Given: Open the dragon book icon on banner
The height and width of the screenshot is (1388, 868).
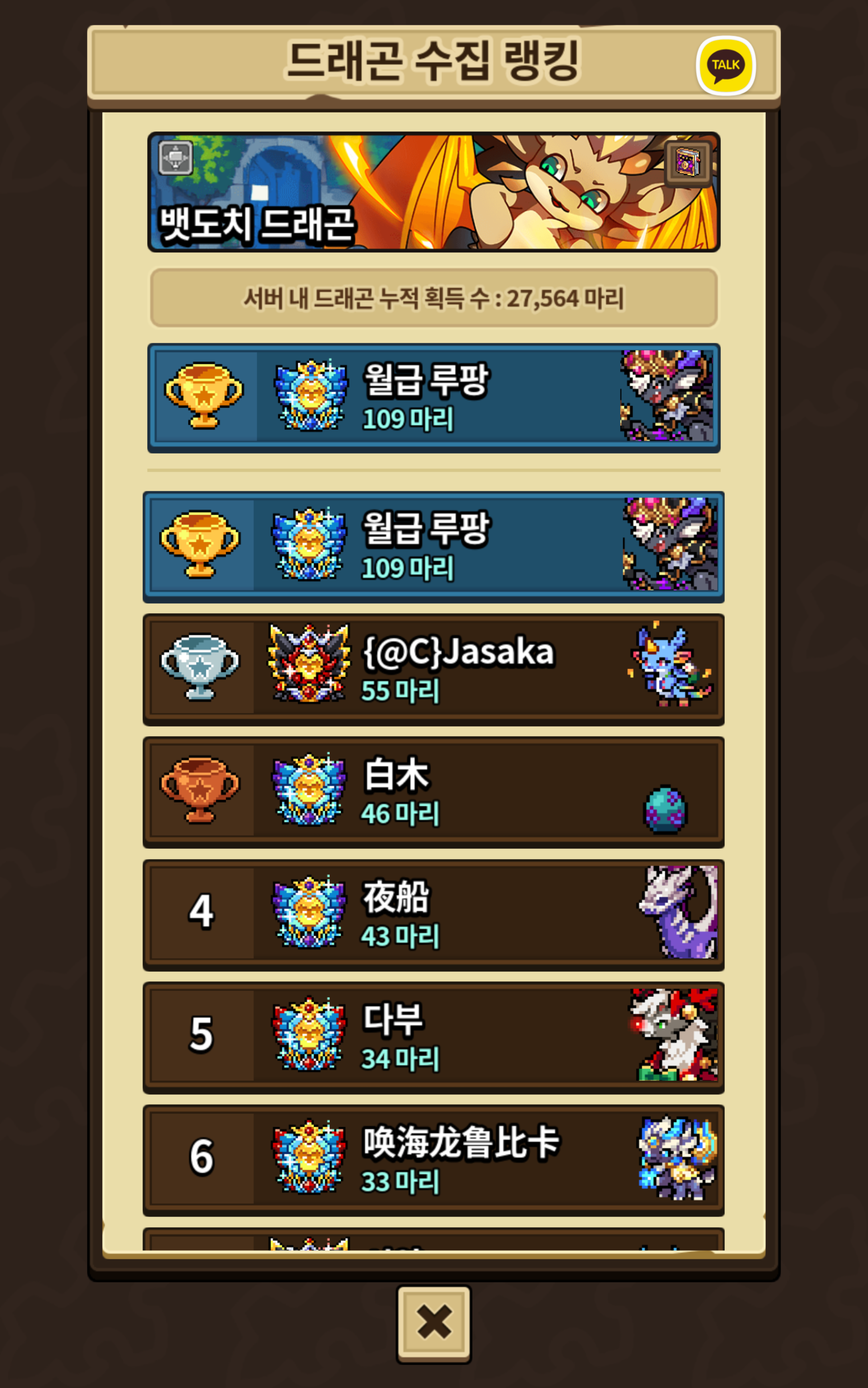Looking at the screenshot, I should coord(687,163).
